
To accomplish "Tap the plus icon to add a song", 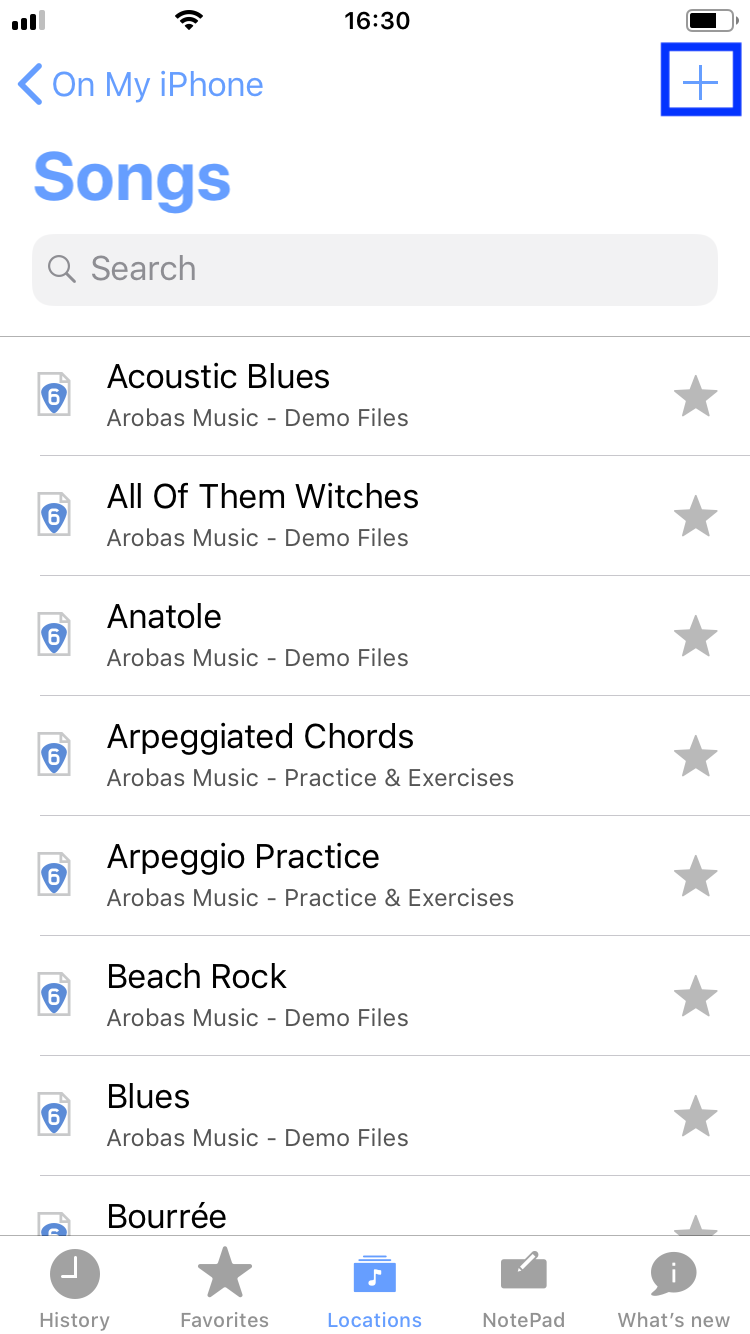I will (x=700, y=82).
